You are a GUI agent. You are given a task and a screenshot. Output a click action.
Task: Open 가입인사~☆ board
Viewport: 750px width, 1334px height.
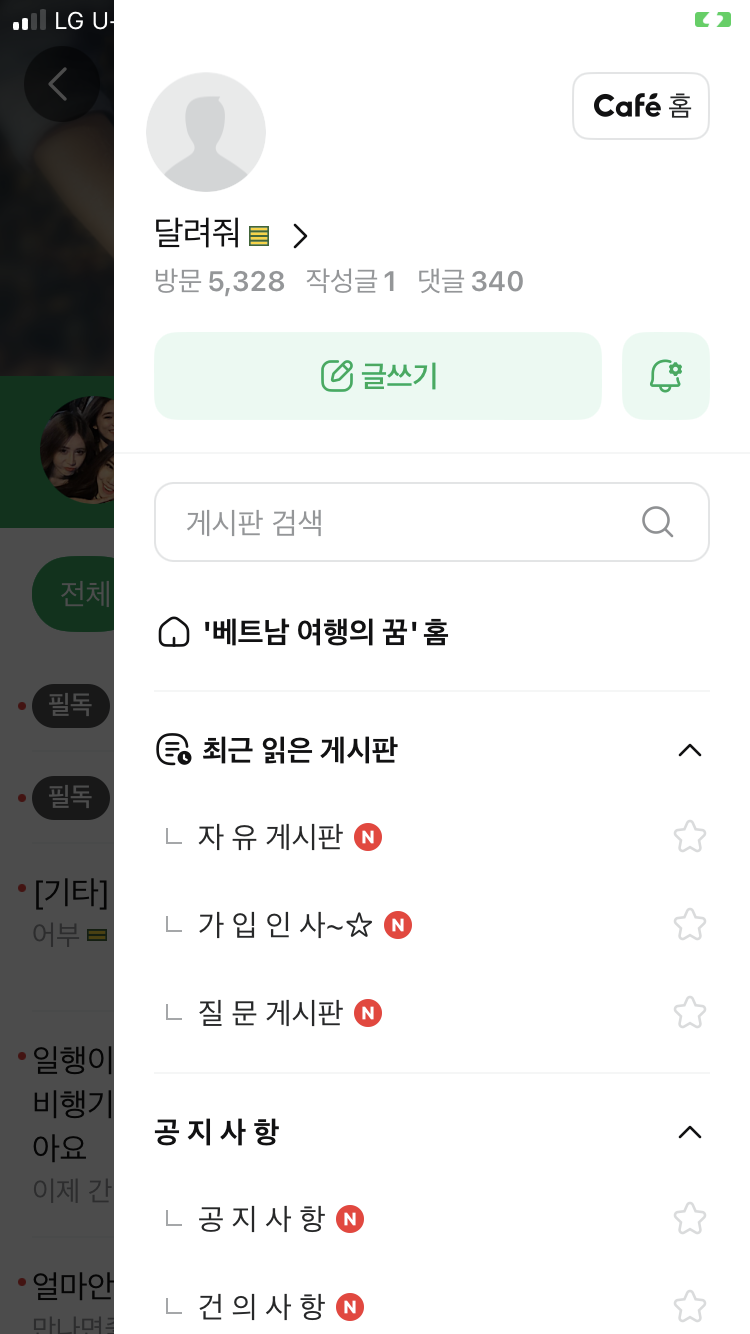tap(285, 925)
